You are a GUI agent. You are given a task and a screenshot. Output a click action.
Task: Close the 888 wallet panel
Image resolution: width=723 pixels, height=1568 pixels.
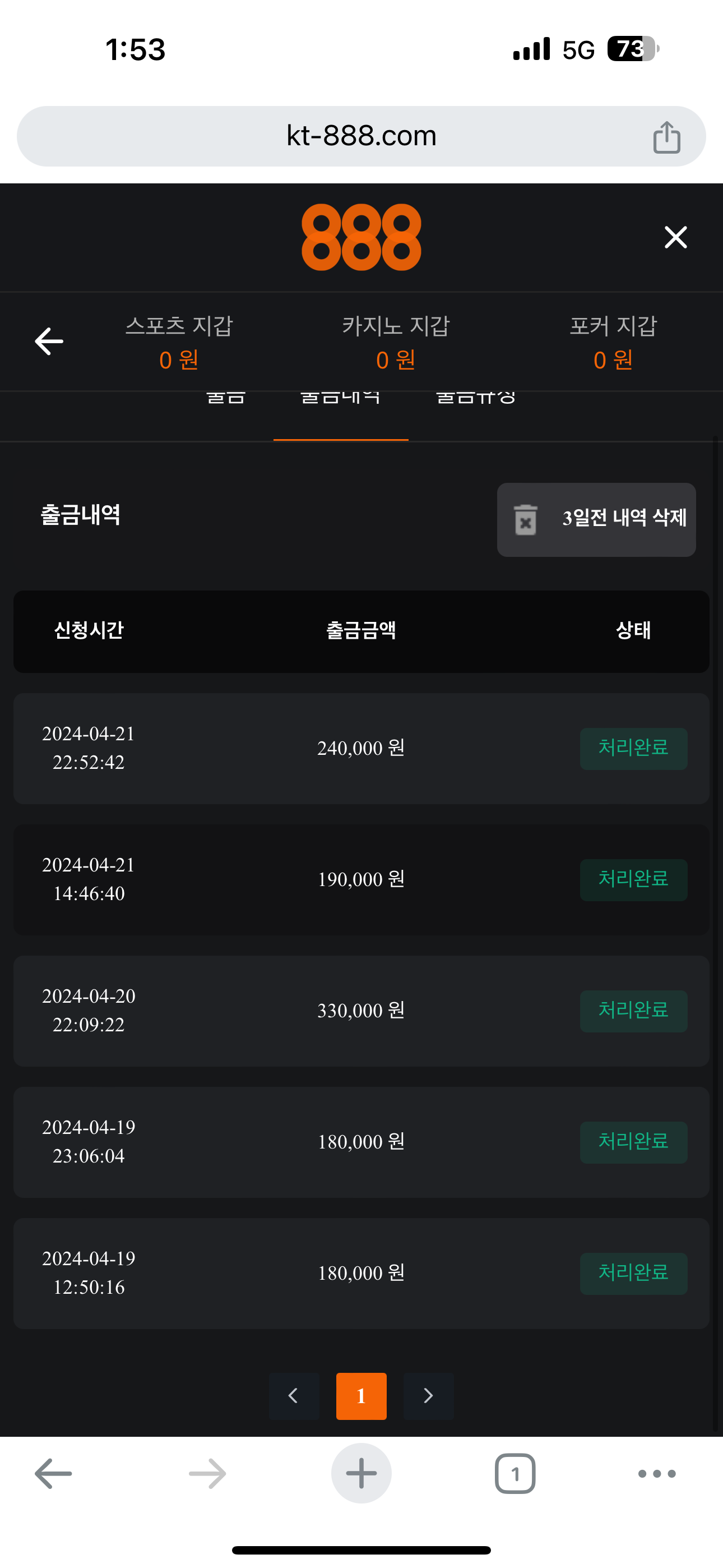[675, 237]
